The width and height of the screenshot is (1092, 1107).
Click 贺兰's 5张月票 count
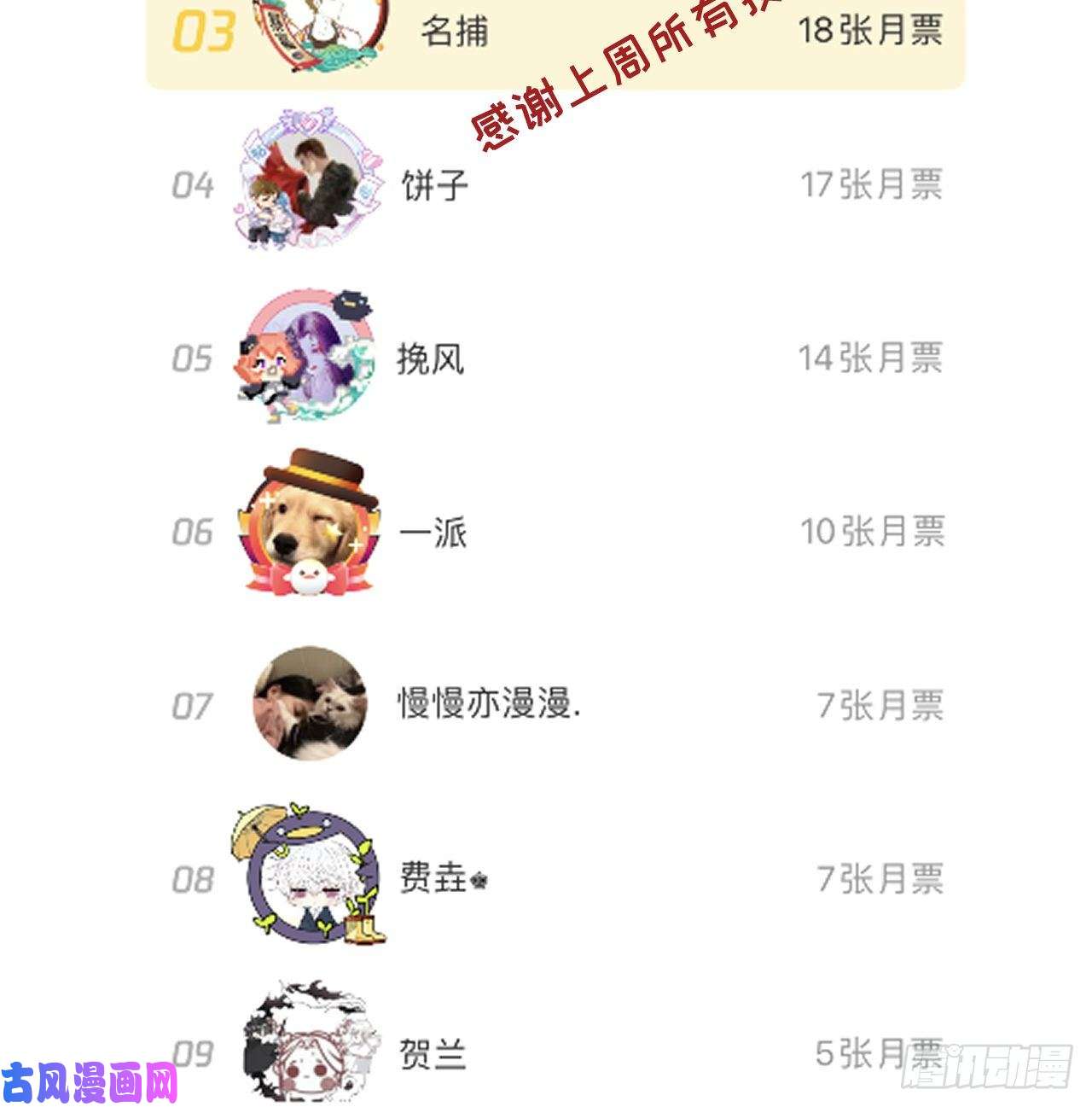879,1054
